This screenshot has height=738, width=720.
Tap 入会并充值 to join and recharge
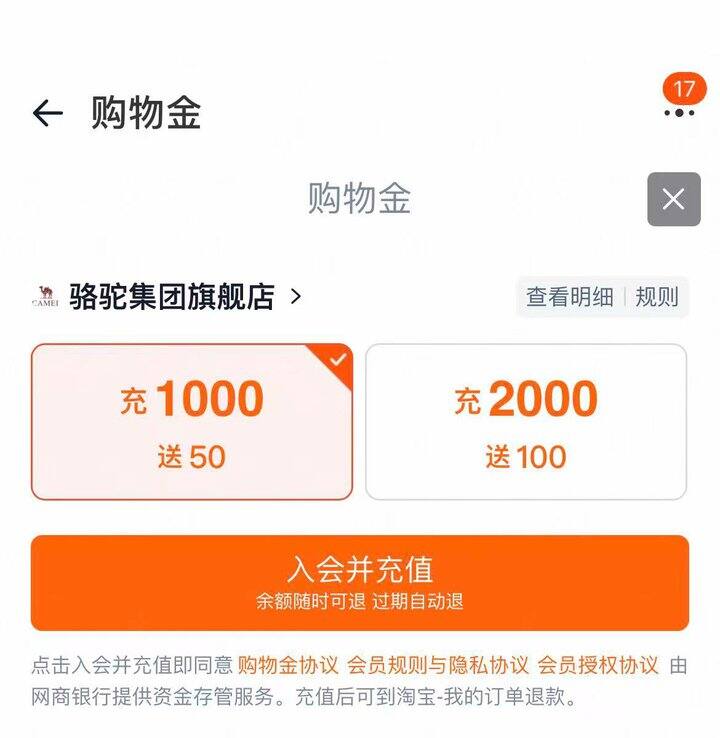(360, 583)
